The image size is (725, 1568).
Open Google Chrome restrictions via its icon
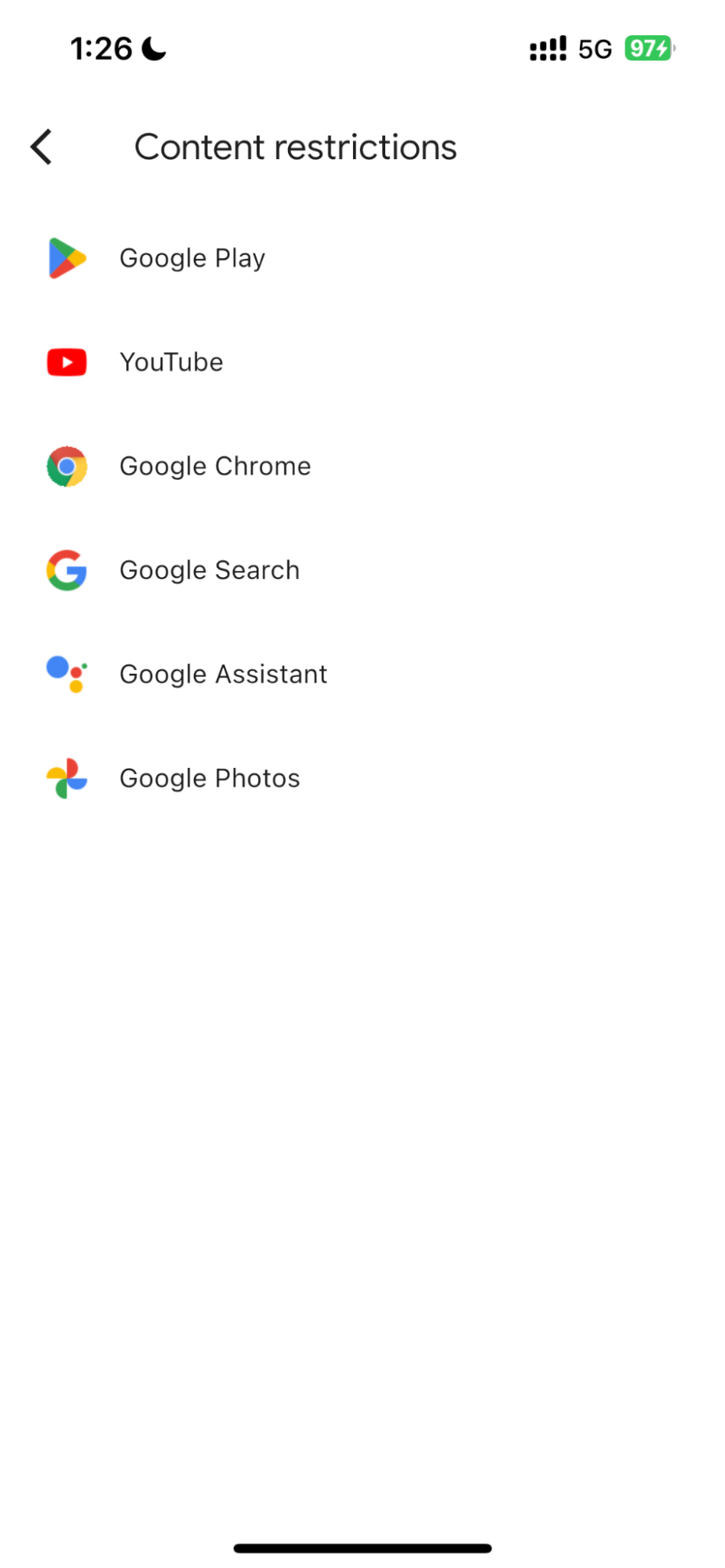[x=67, y=466]
